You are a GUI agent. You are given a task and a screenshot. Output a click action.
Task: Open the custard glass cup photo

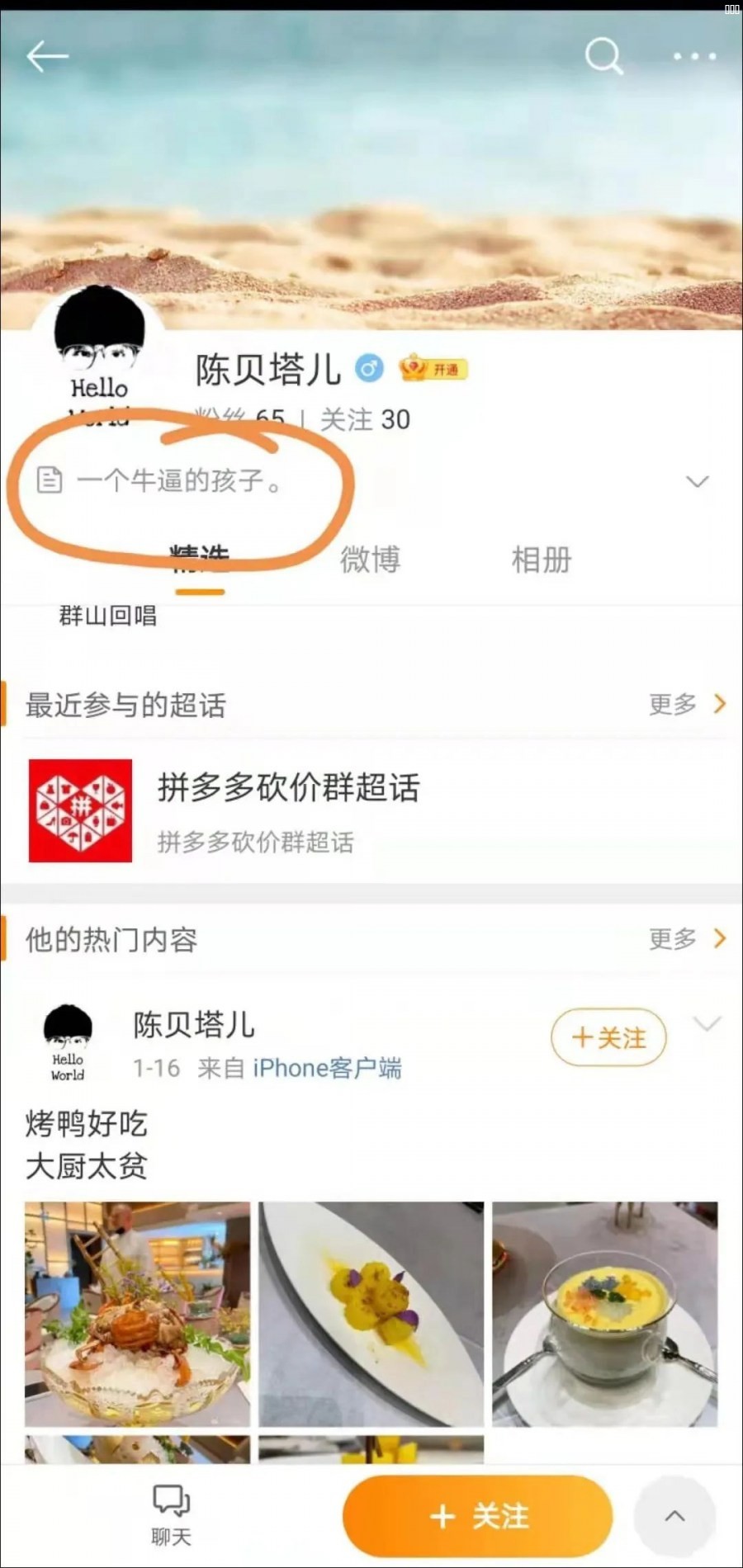605,1314
